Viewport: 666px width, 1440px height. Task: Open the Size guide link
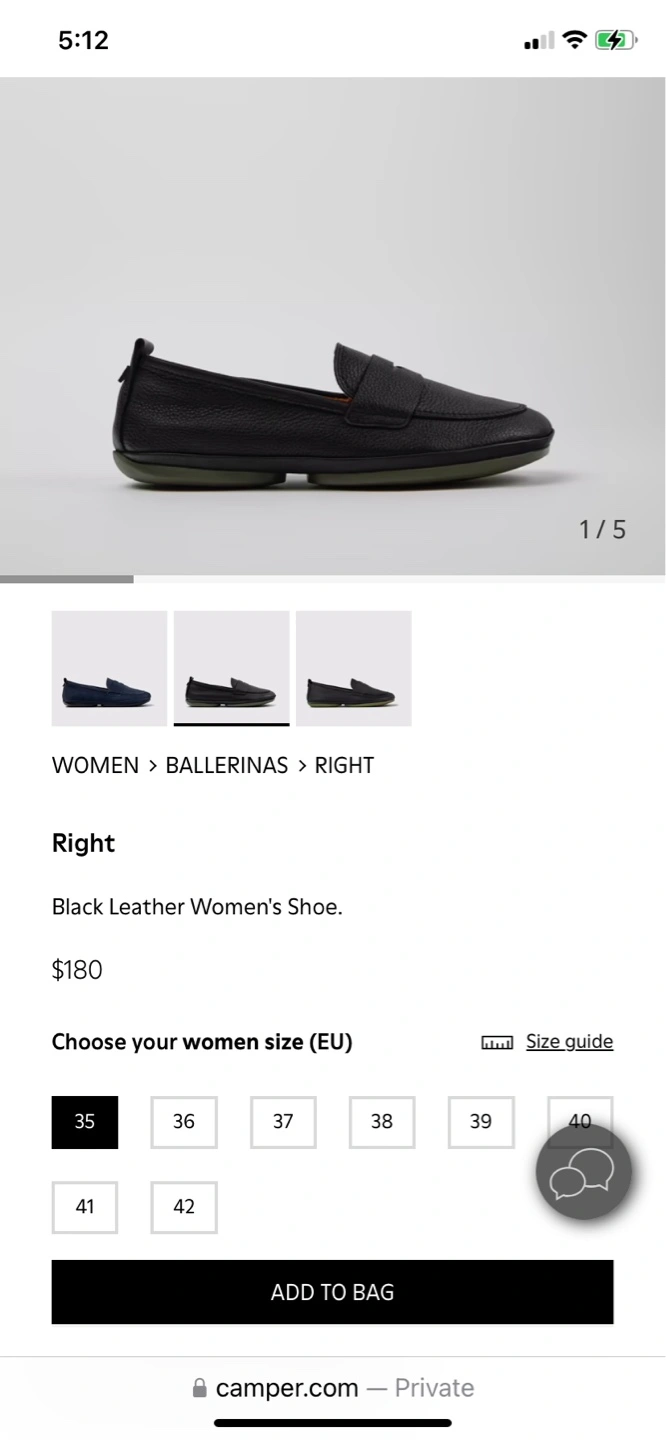point(568,1041)
